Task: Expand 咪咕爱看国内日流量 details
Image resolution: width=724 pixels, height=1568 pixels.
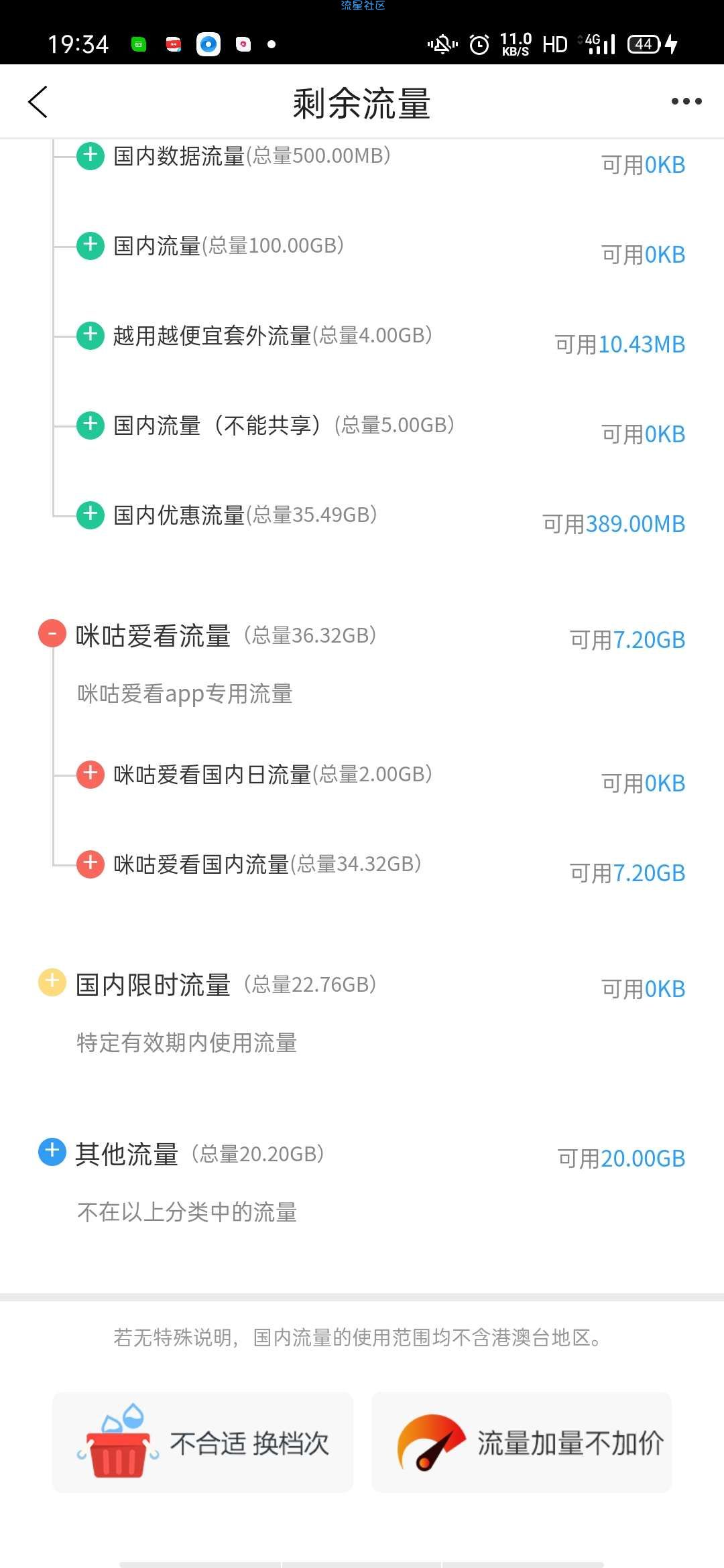Action: pyautogui.click(x=90, y=774)
